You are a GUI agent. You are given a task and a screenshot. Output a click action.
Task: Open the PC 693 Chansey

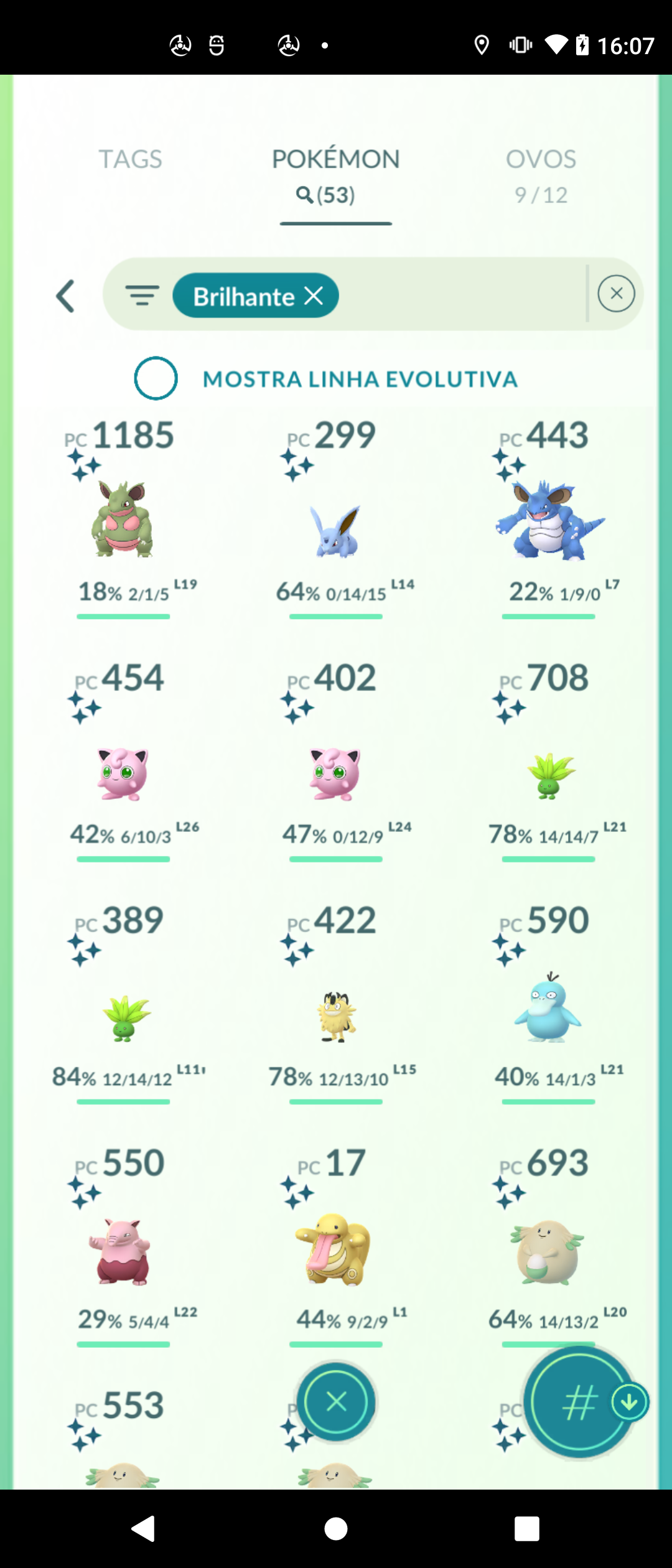(549, 1251)
